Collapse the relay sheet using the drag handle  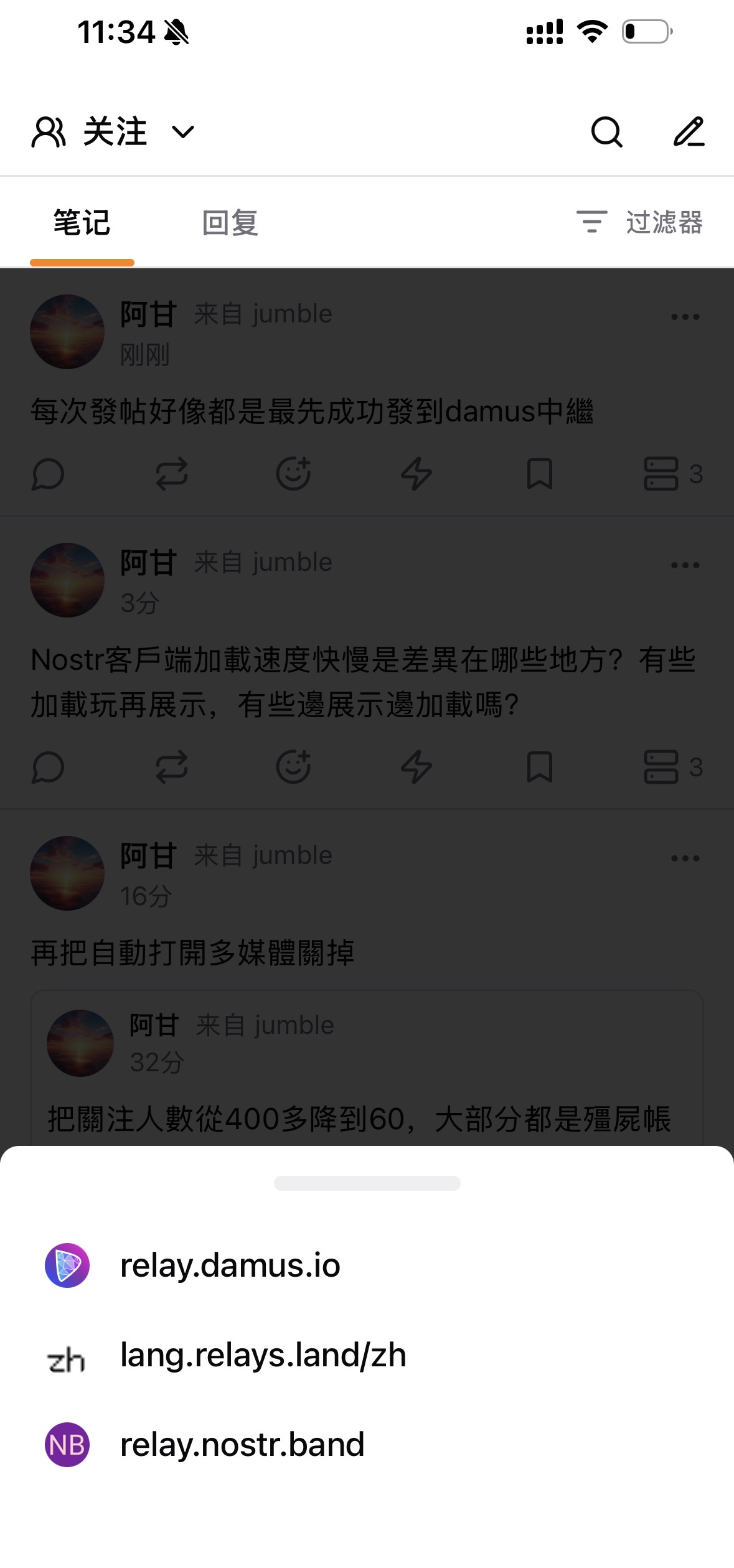(367, 1184)
